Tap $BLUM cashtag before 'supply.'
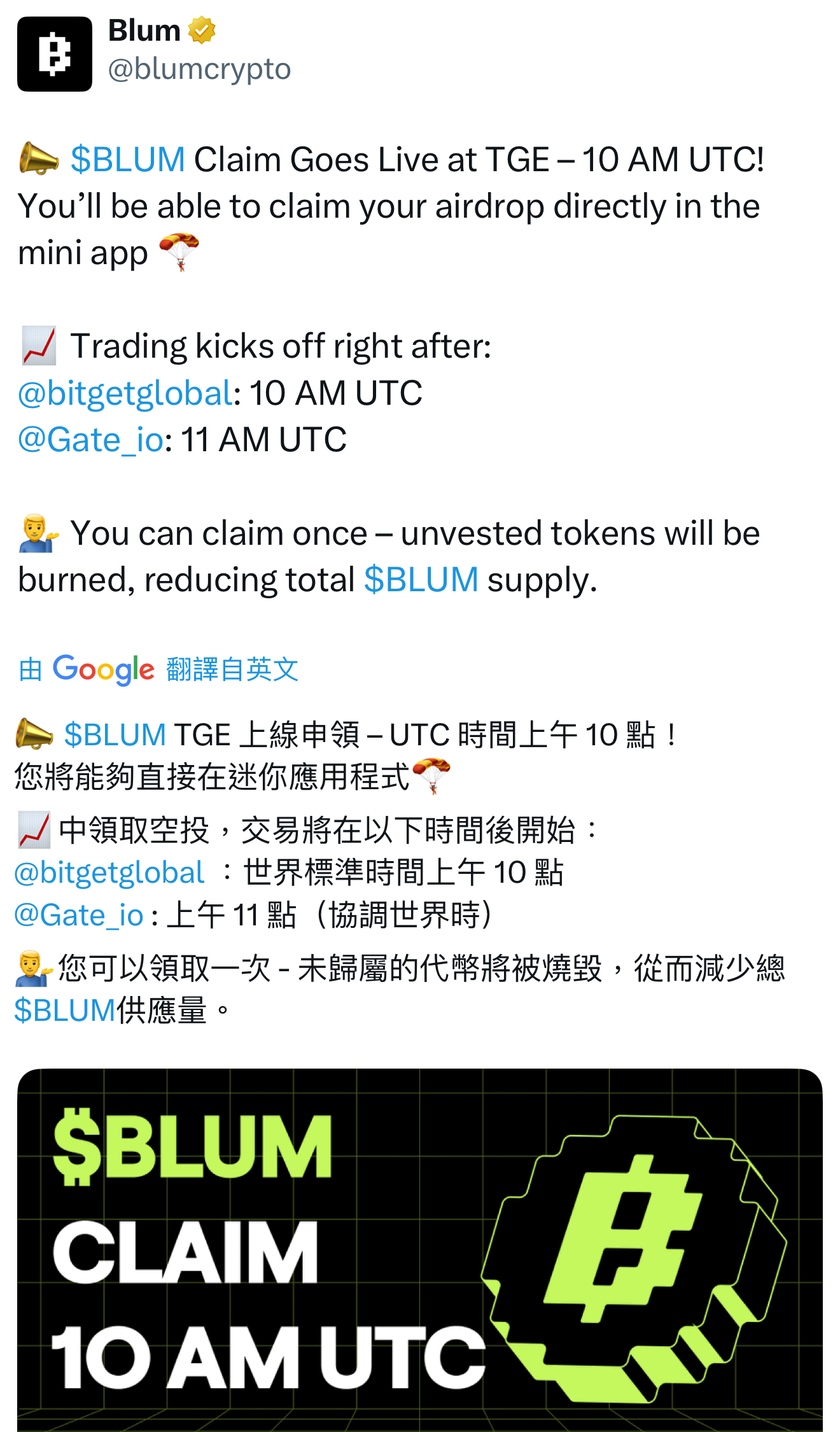Image resolution: width=840 pixels, height=1432 pixels. pos(421,580)
